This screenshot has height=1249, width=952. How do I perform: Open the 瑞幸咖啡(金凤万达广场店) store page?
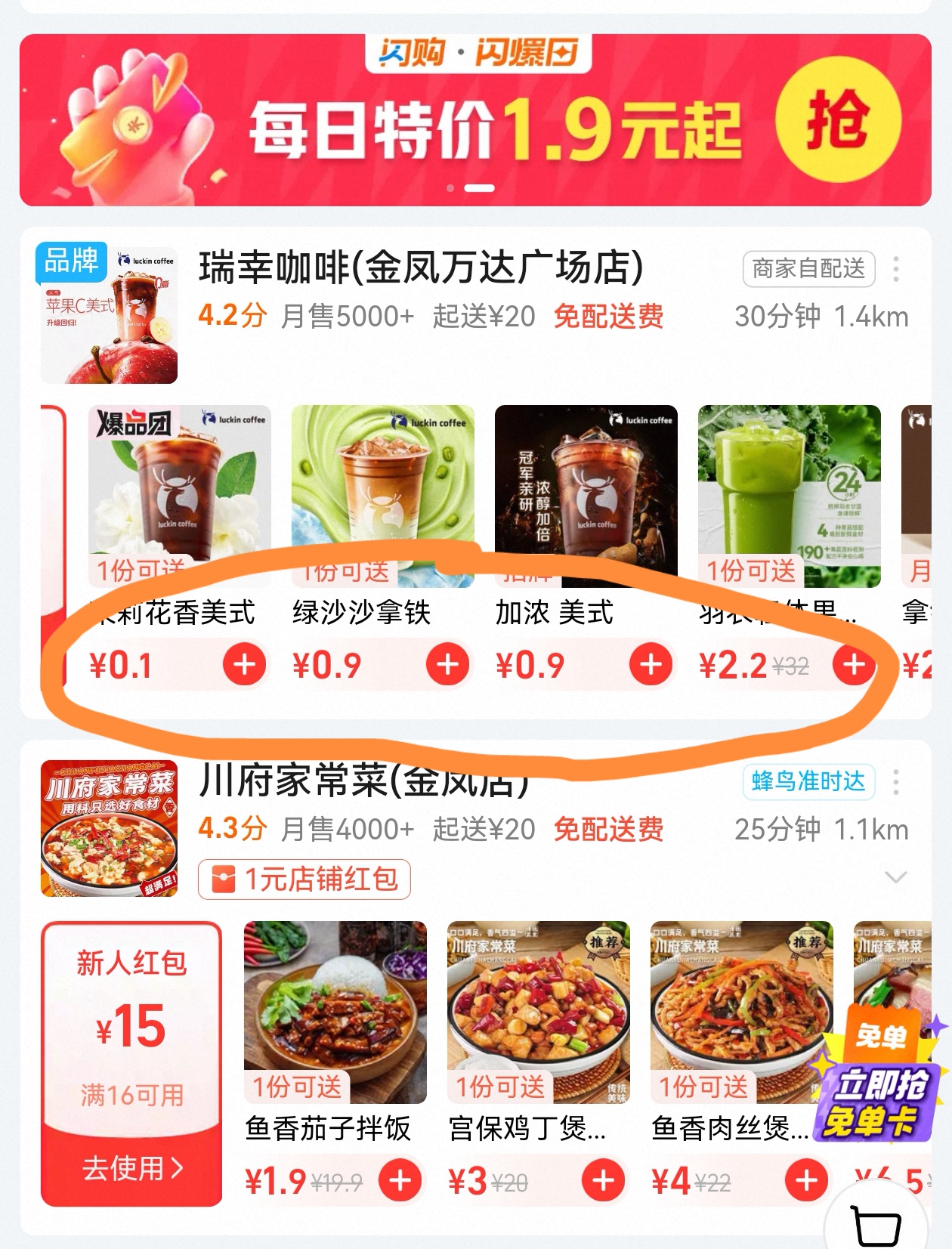(420, 269)
